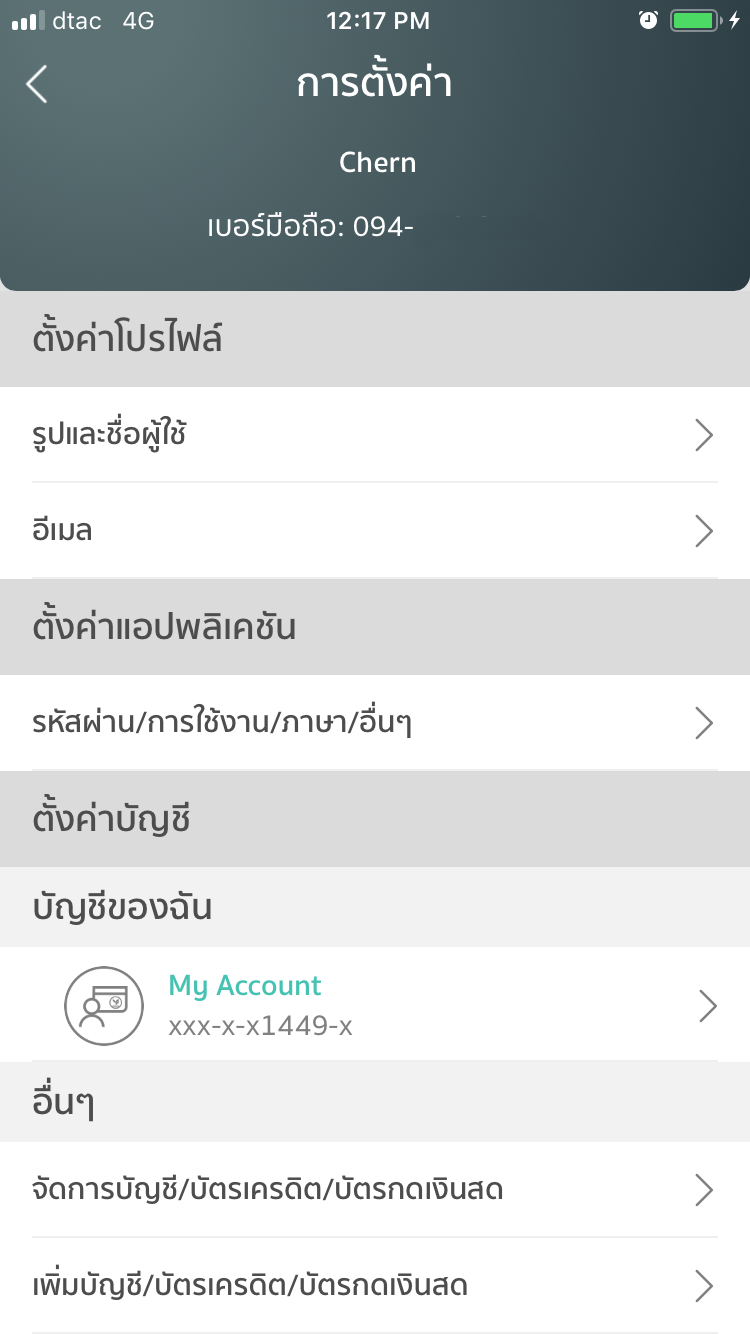Screen dimensions: 750x1334
Task: Open จัดการบัญชี/บัตรเครดิต/บัตรกดเงินสด
Action: pos(374,1190)
